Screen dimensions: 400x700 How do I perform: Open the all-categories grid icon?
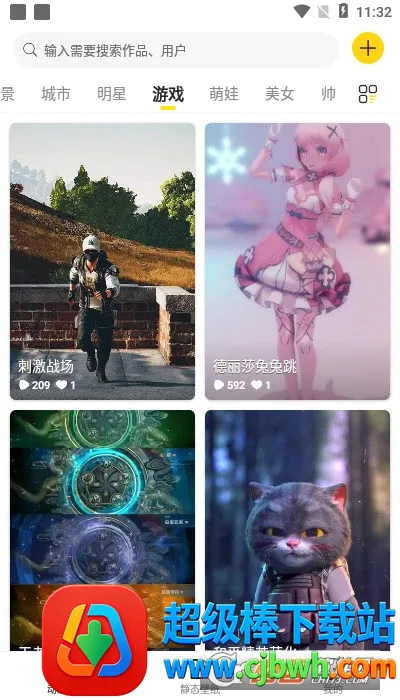(x=368, y=94)
